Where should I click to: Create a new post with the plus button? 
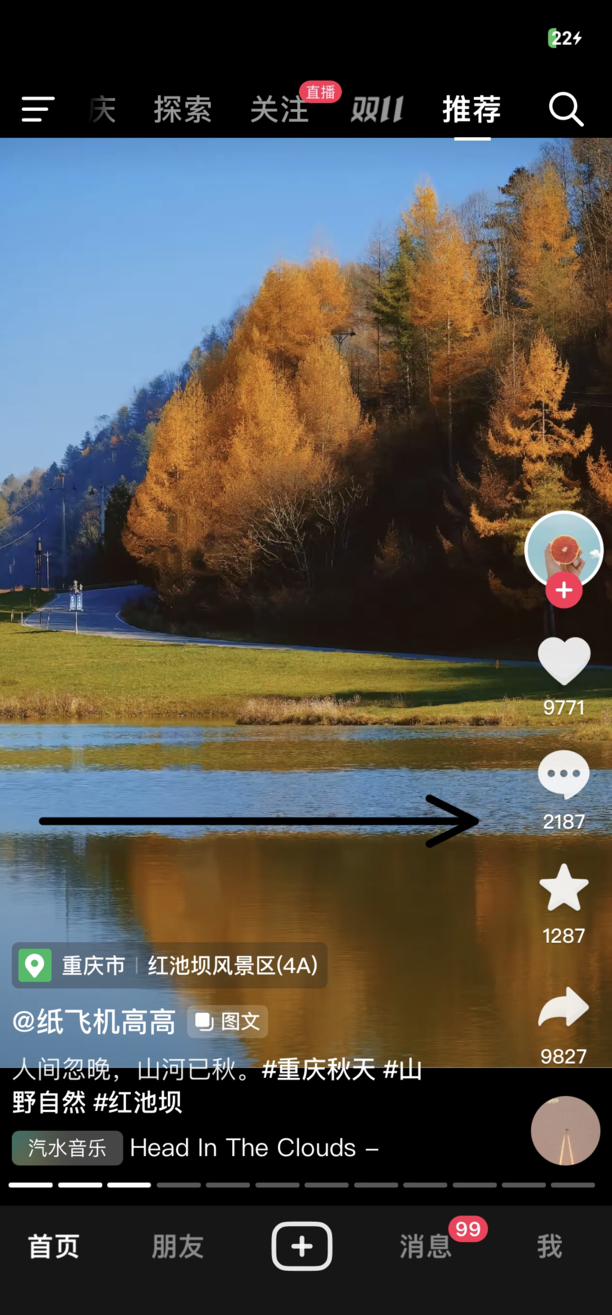coord(302,1247)
